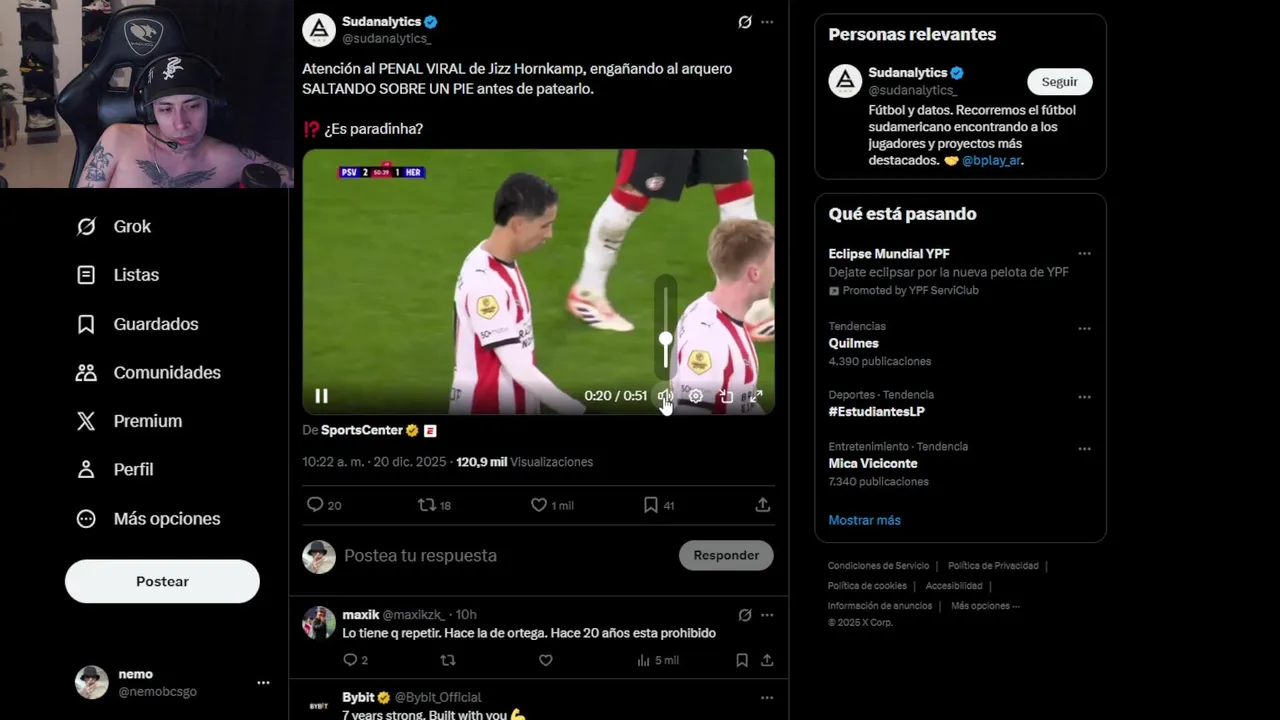Share the Sudanalytics post
Screen dimensions: 1280x720
(762, 505)
